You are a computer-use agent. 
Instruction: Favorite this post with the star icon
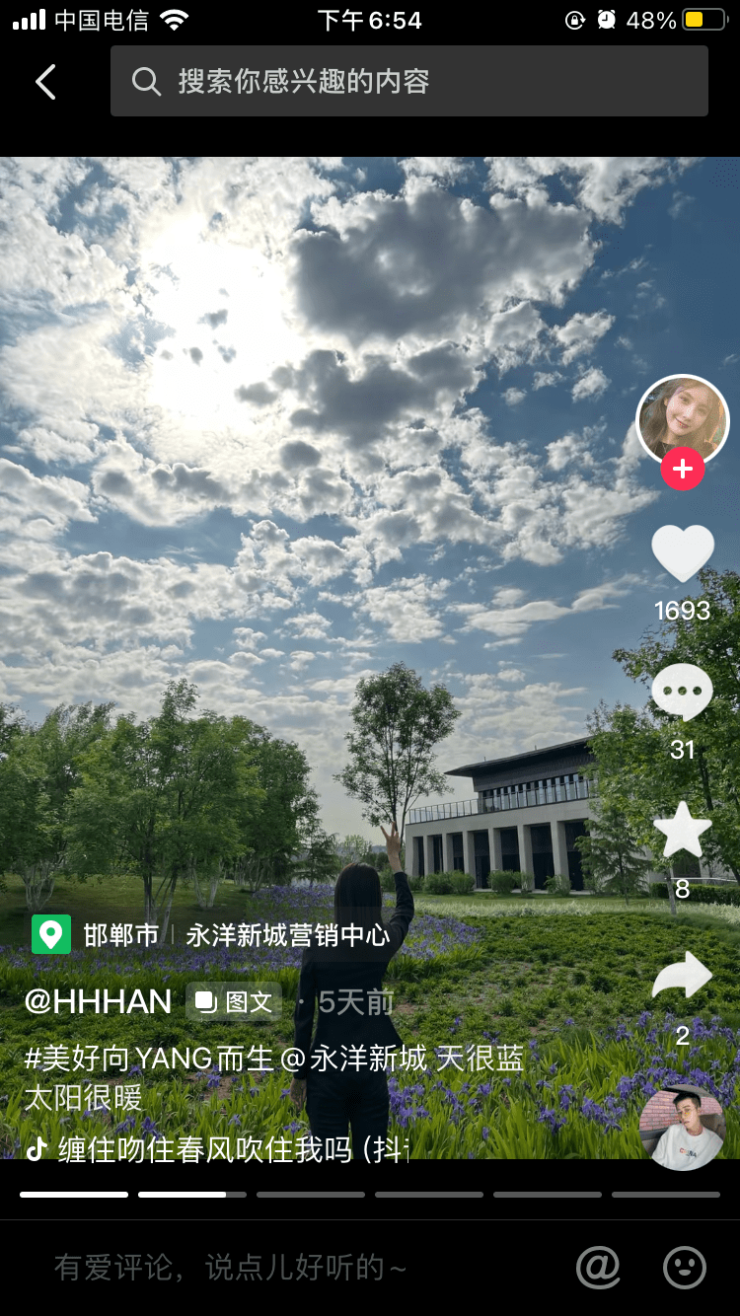point(682,831)
